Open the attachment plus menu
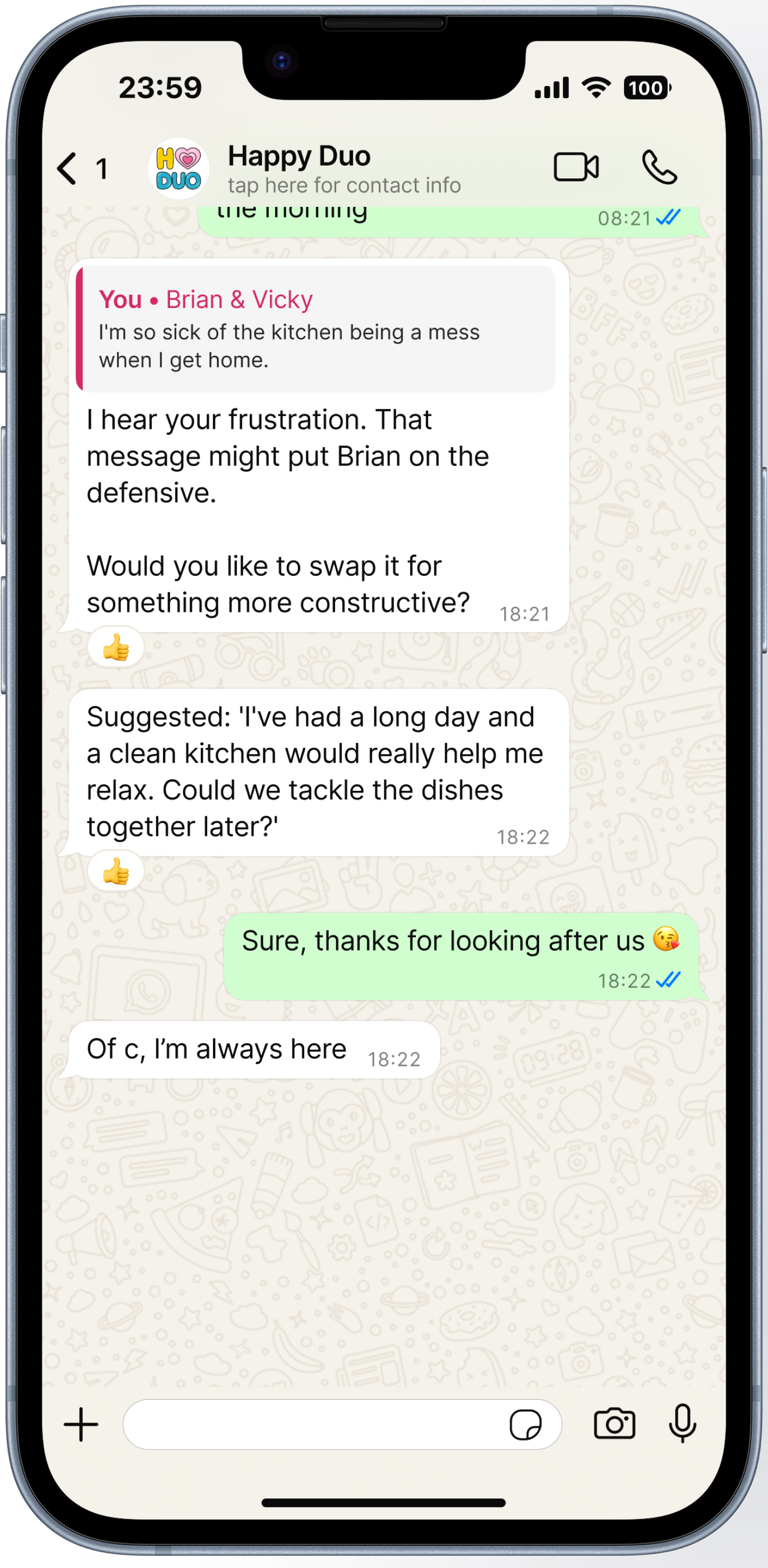 (x=81, y=1424)
